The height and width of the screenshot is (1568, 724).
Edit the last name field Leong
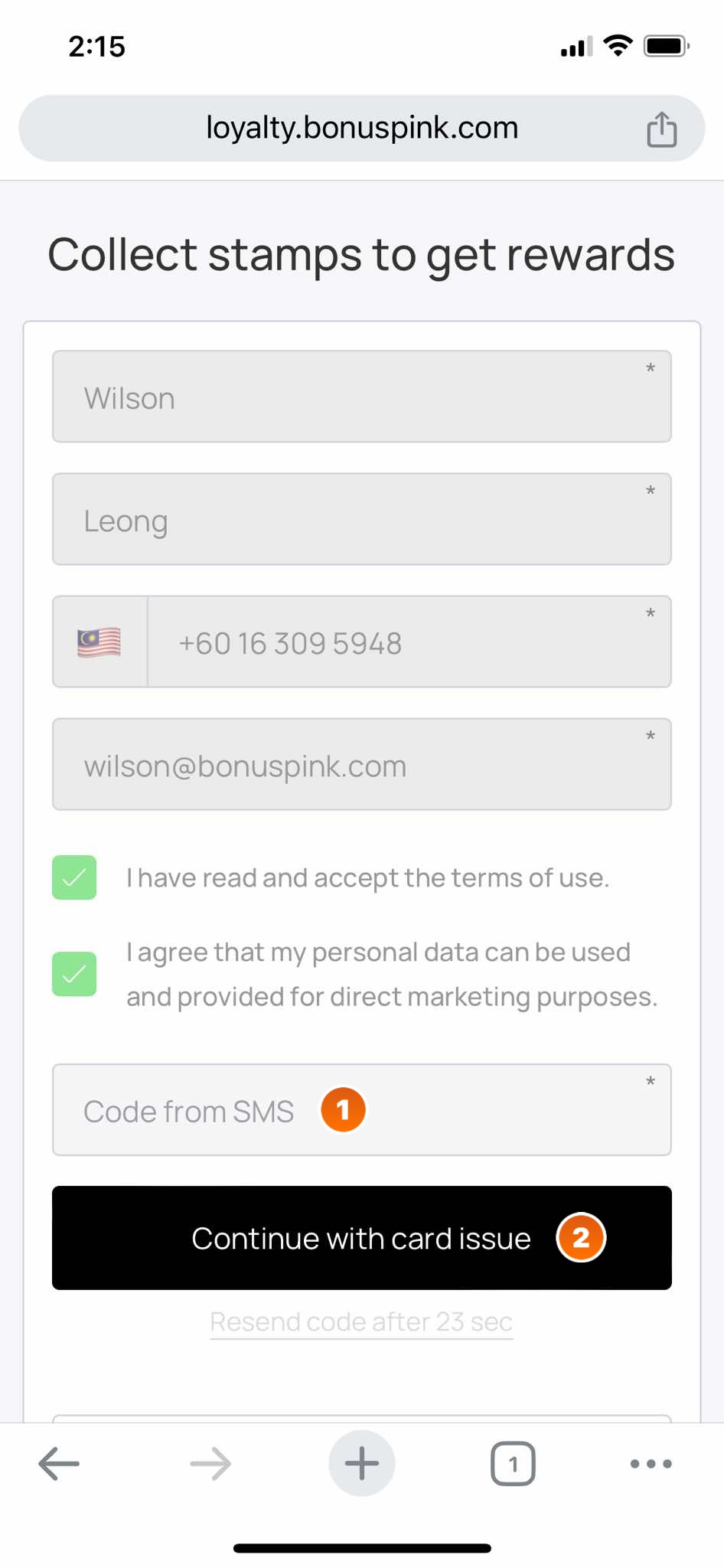(361, 519)
